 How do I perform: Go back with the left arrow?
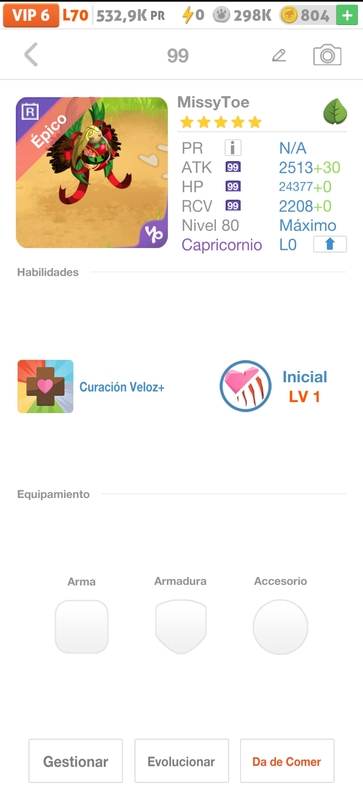[31, 55]
